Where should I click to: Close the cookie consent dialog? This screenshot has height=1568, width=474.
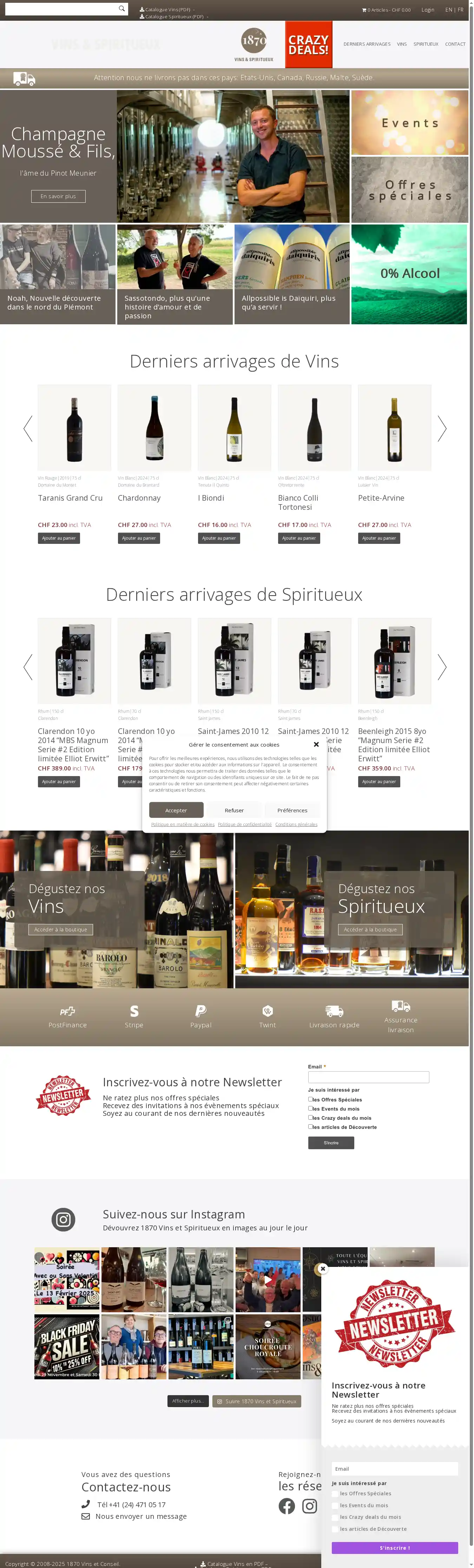click(316, 744)
